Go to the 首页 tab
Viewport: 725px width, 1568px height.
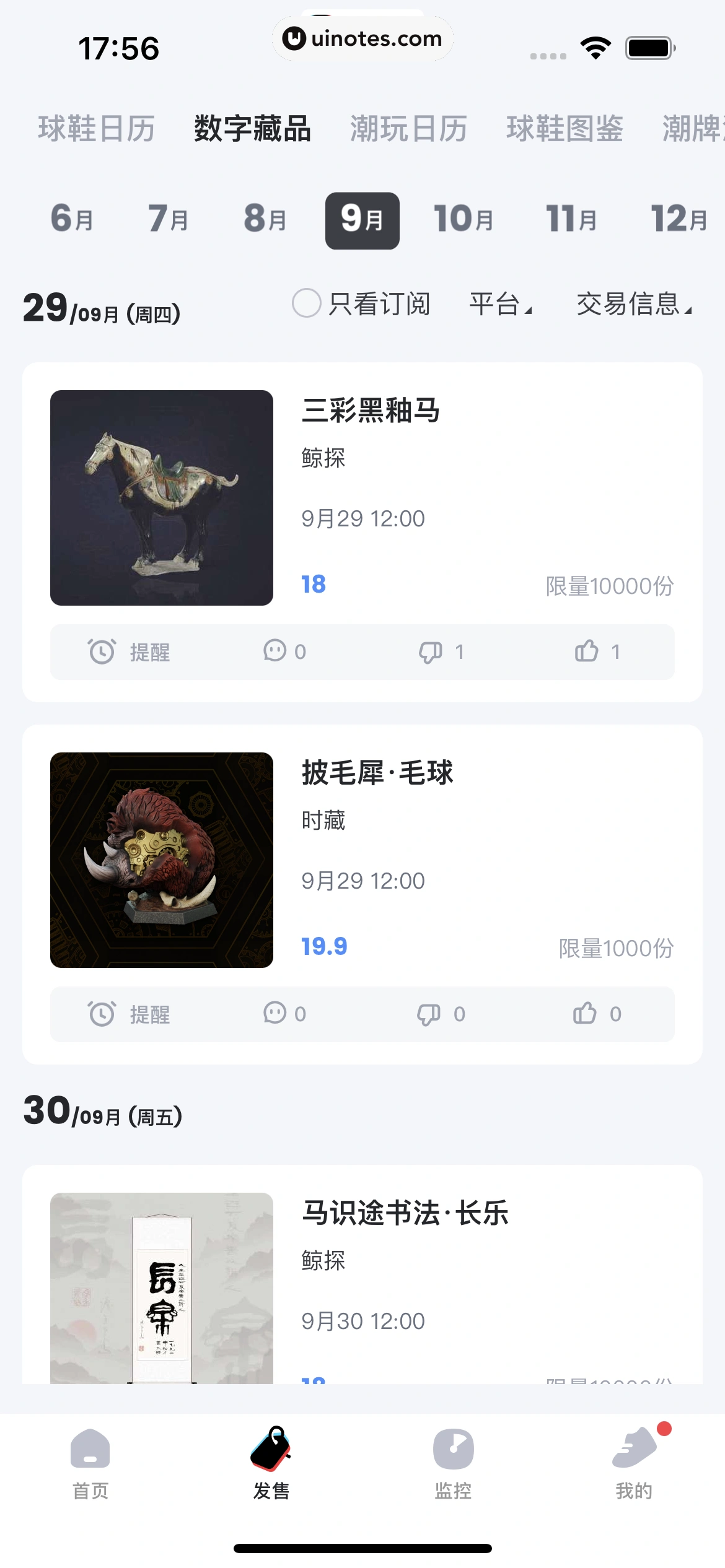coord(90,1464)
